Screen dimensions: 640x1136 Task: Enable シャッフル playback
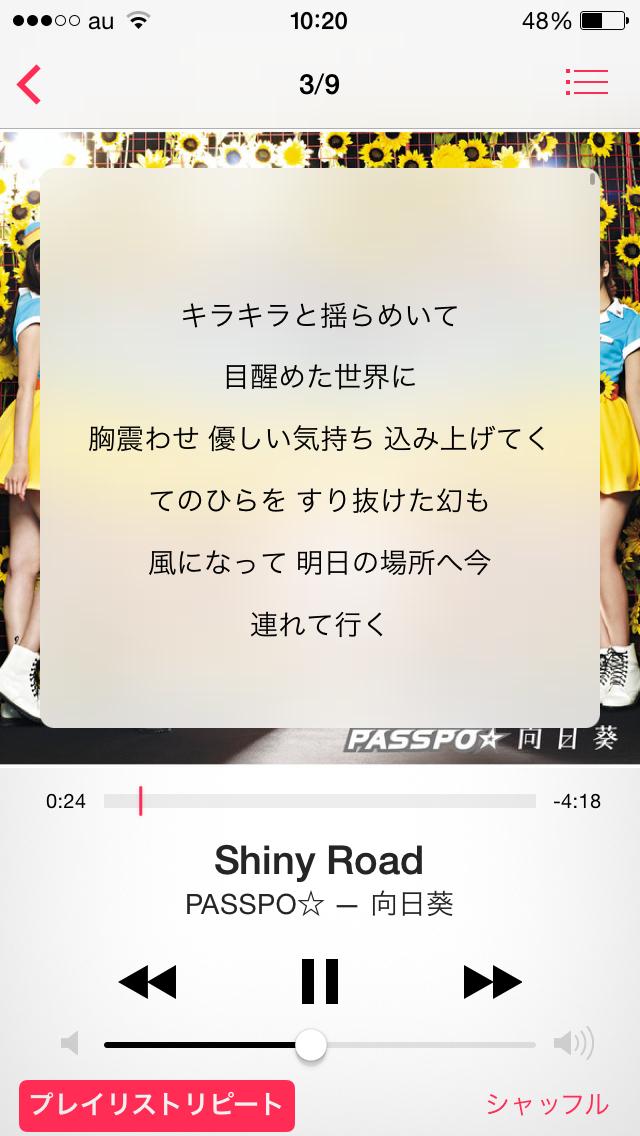click(x=547, y=1105)
